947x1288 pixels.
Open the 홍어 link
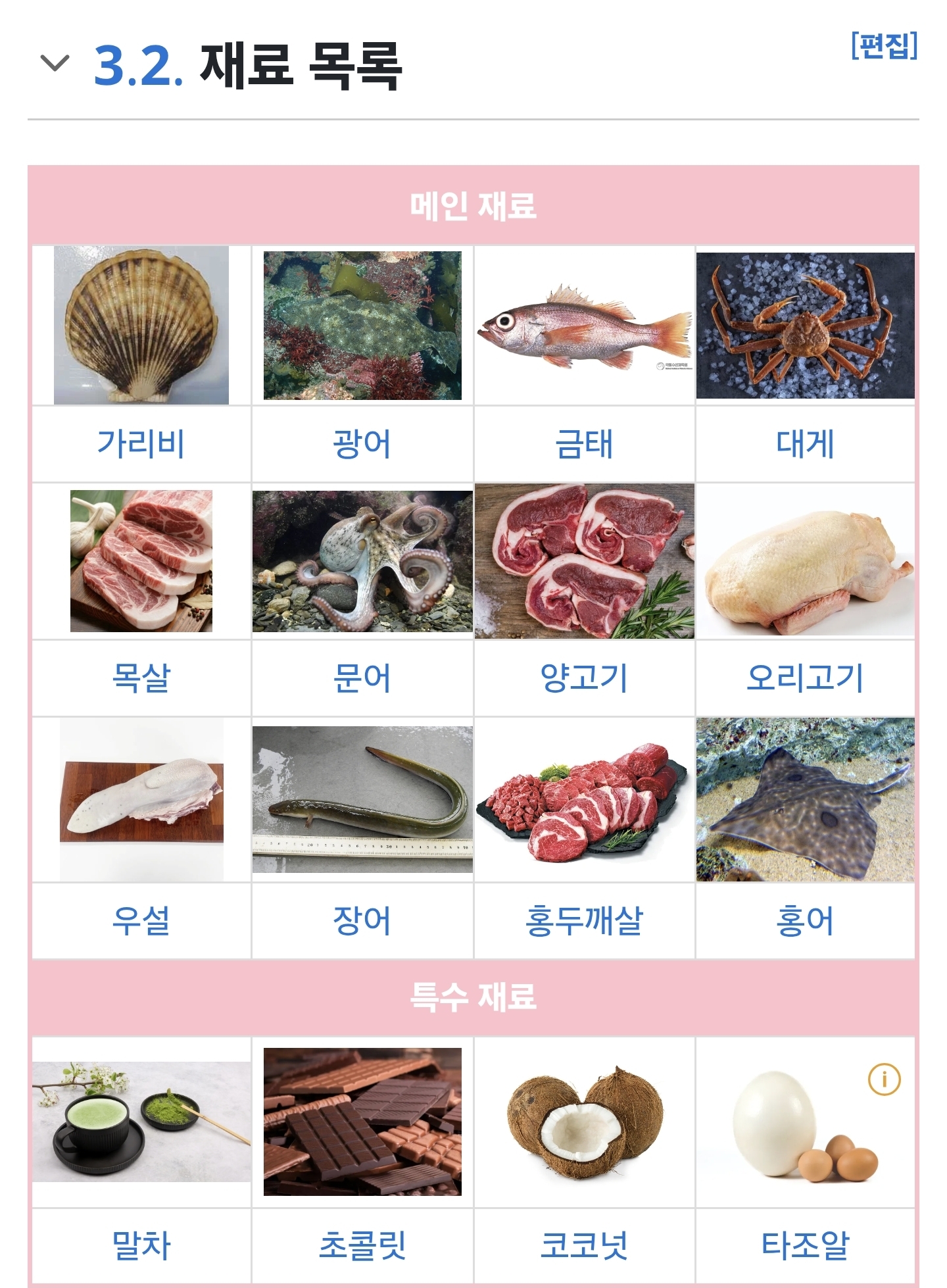(x=805, y=920)
